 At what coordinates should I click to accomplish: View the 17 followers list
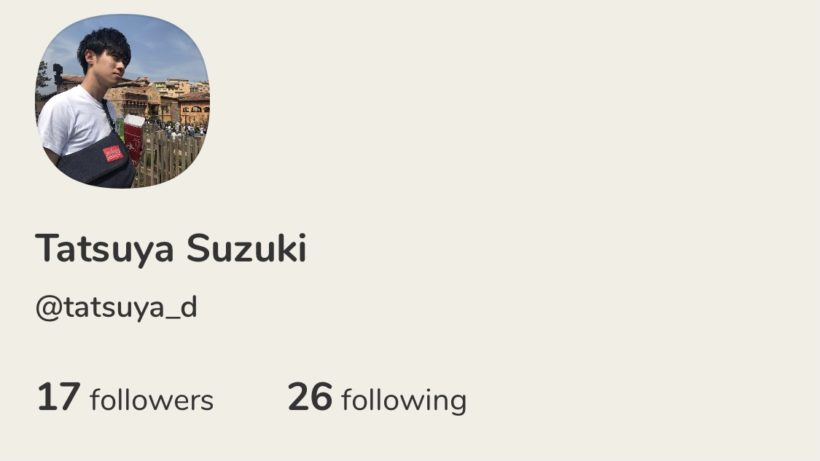click(125, 399)
